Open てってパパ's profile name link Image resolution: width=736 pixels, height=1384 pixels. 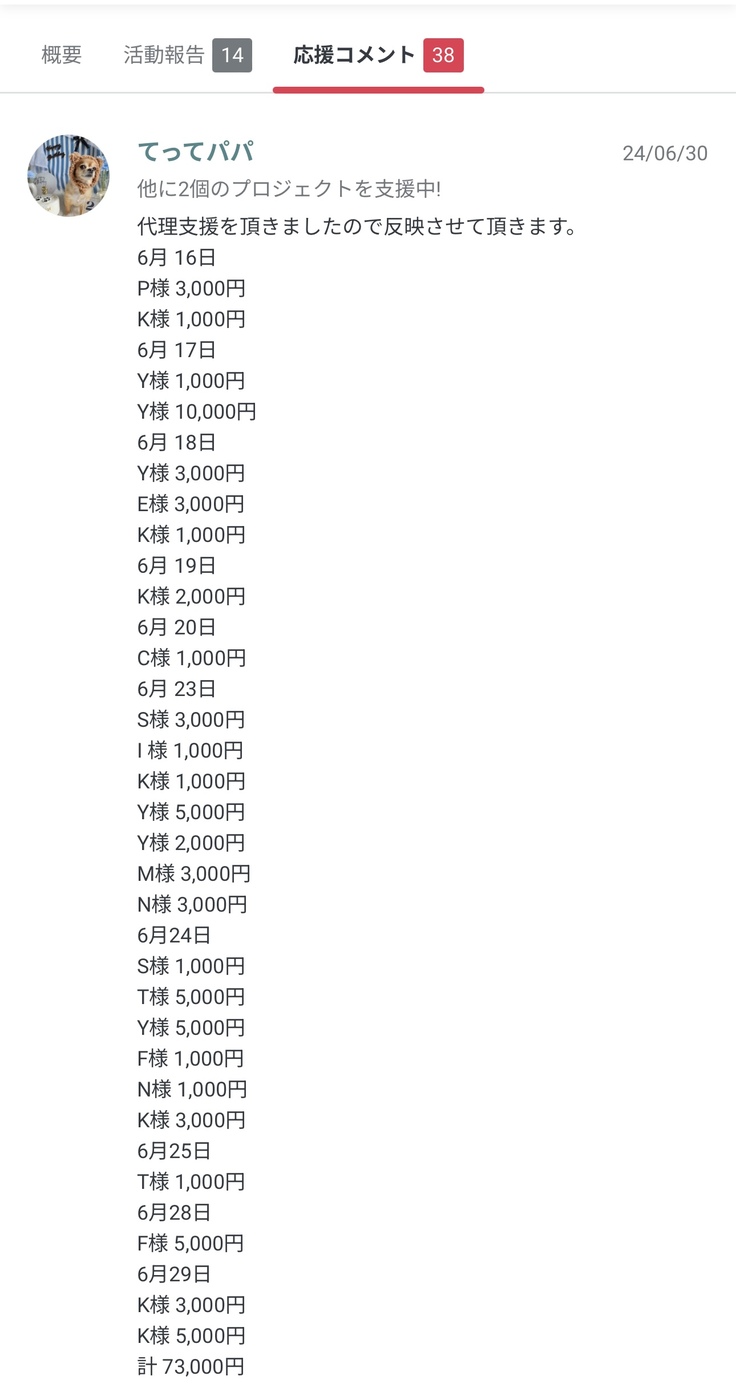point(195,152)
